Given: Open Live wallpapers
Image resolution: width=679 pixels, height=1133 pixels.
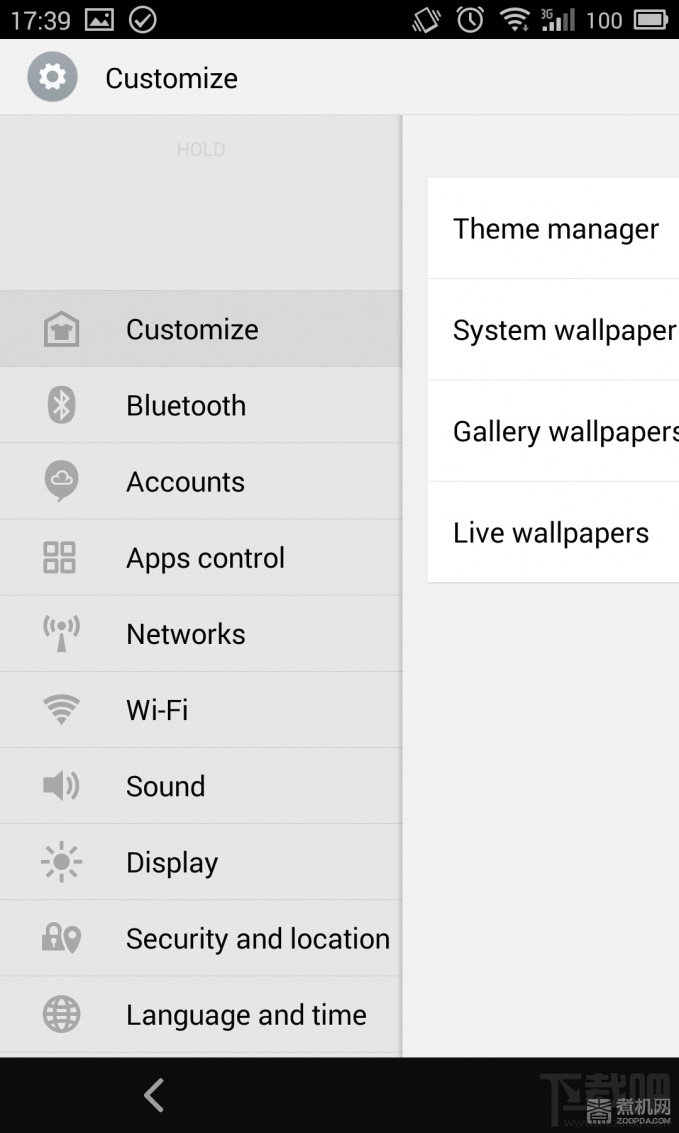Looking at the screenshot, I should tap(551, 532).
